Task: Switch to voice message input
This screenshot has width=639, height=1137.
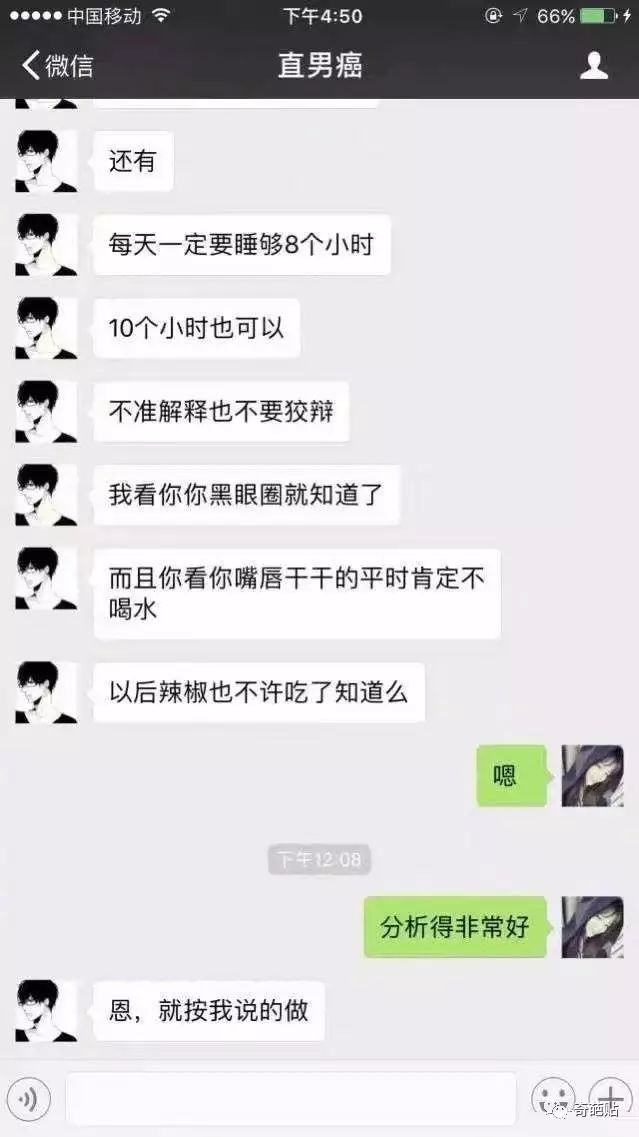Action: [x=28, y=1100]
